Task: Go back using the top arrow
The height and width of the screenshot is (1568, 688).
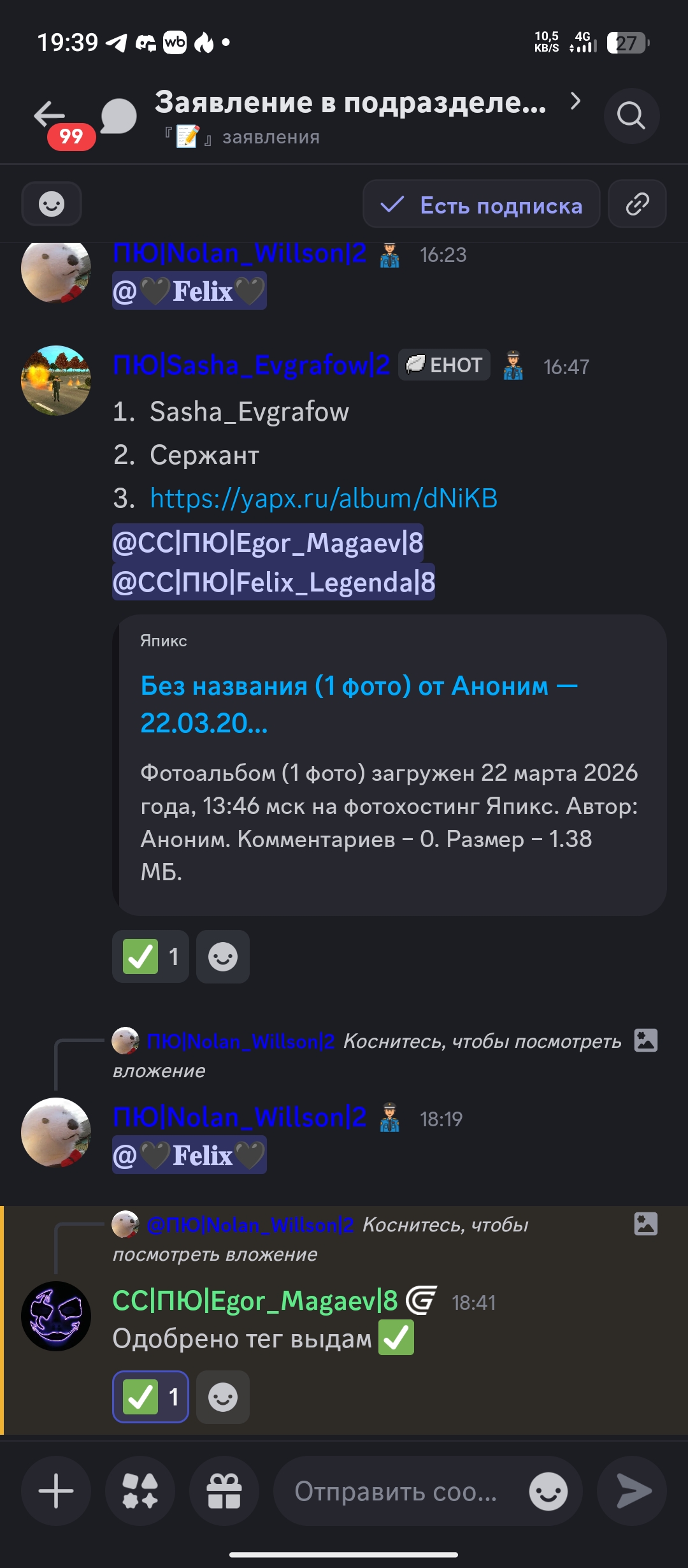Action: point(50,115)
